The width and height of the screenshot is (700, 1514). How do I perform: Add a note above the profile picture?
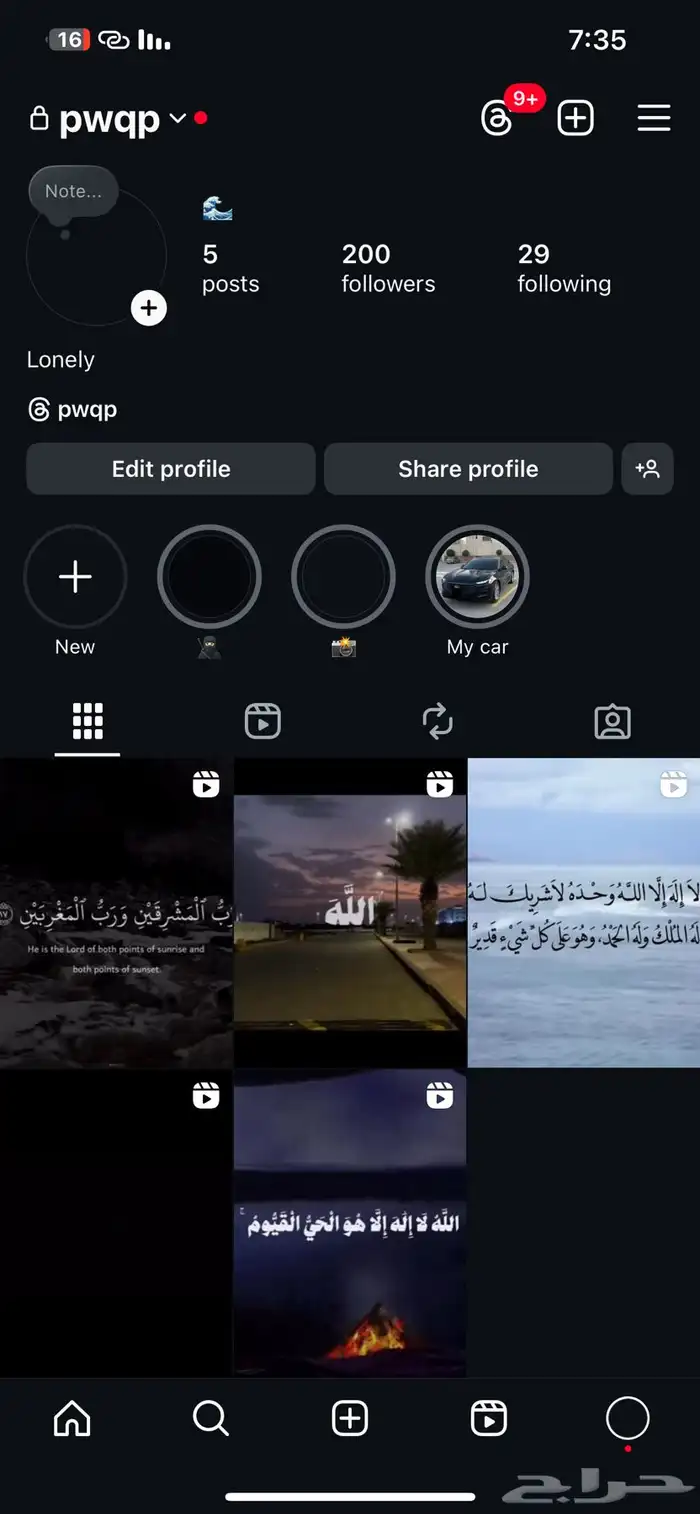click(73, 191)
